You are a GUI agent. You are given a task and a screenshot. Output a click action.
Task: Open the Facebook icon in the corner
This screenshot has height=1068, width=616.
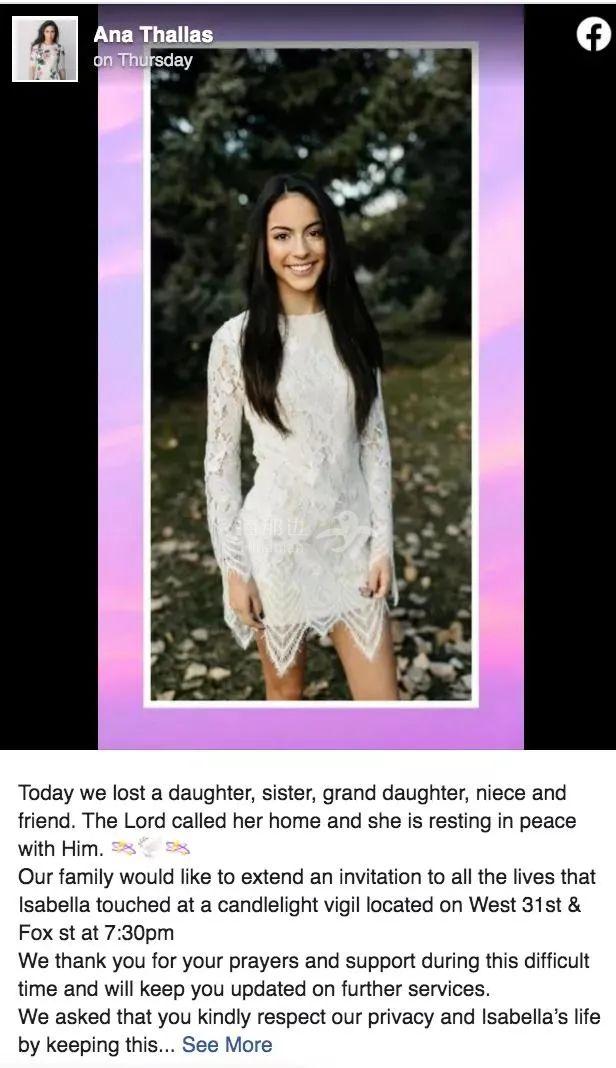pos(593,35)
